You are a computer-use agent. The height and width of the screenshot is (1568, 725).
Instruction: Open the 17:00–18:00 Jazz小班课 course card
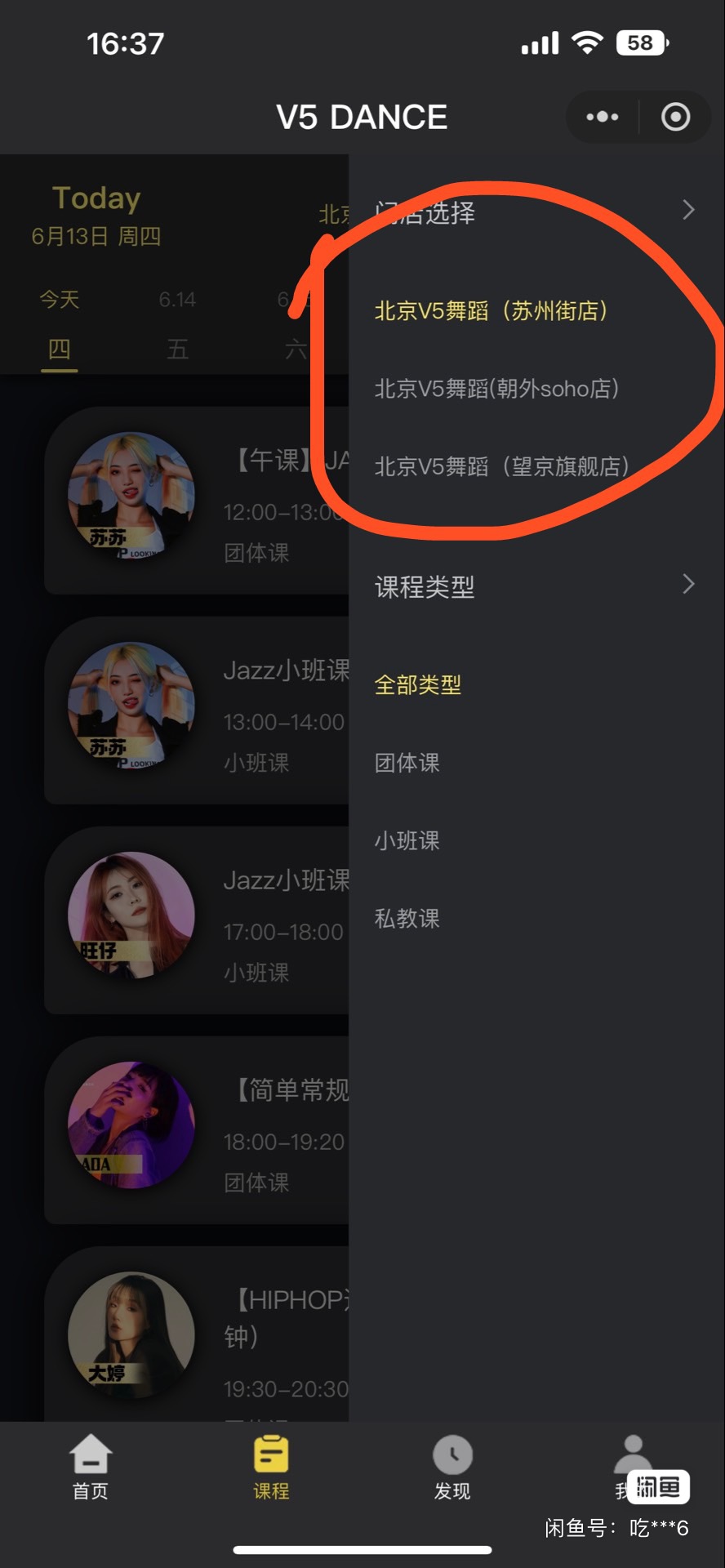click(x=196, y=923)
